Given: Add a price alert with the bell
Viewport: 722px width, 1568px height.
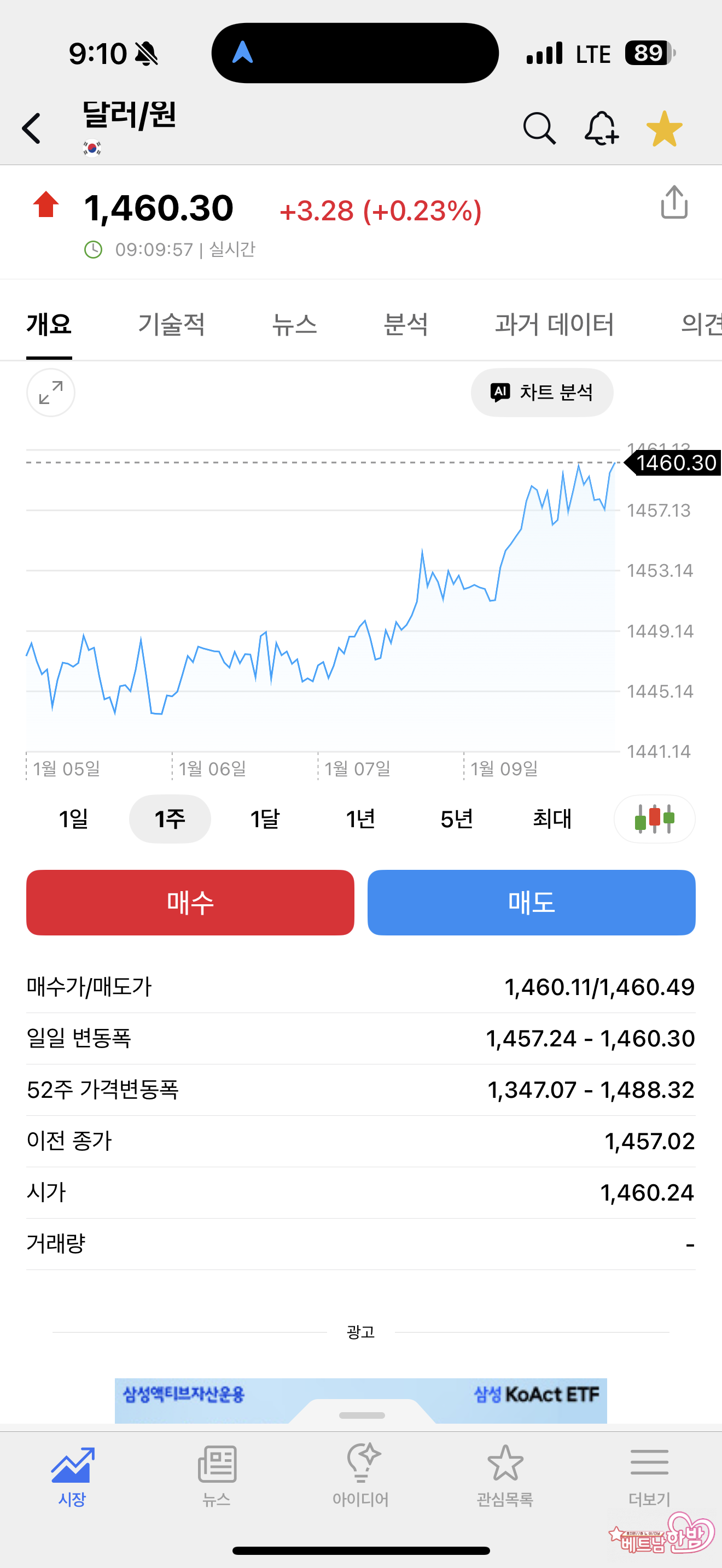Looking at the screenshot, I should (x=602, y=128).
